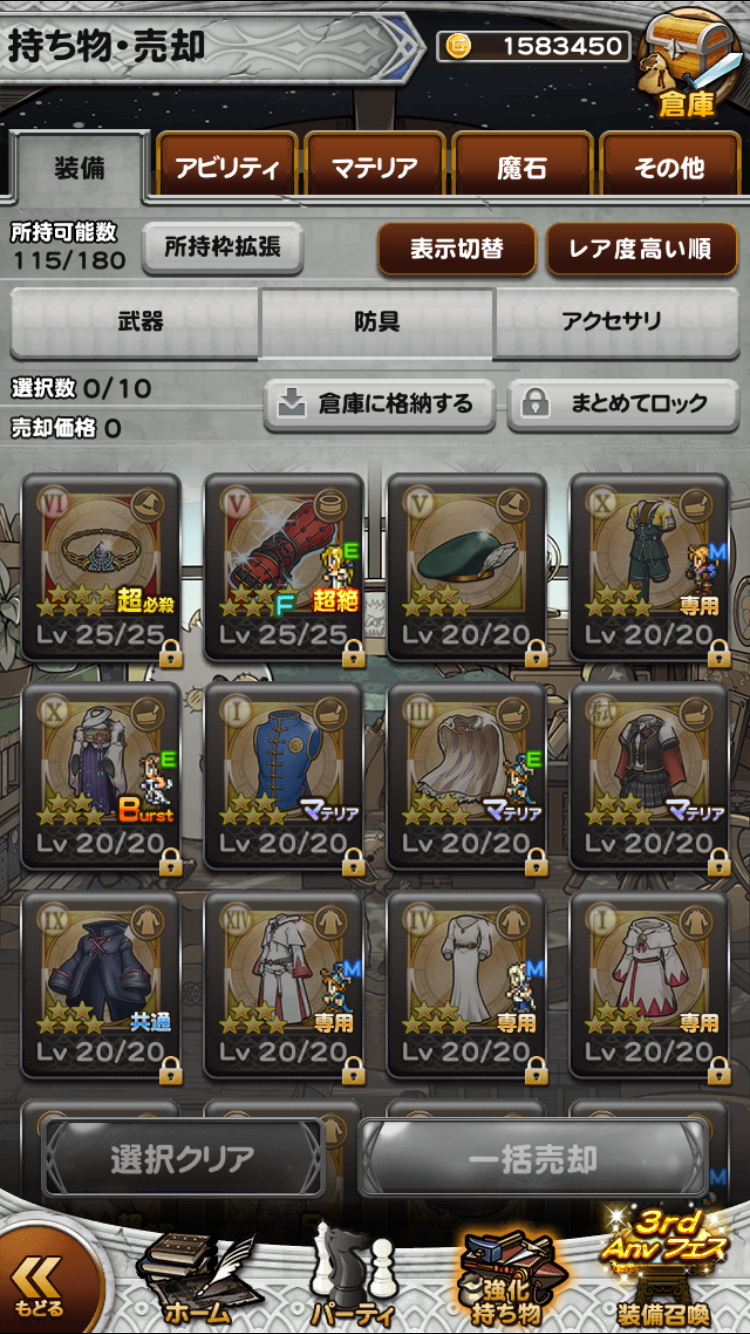Viewport: 750px width, 1334px height.
Task: Select the 武器 segment
Action: [x=139, y=322]
